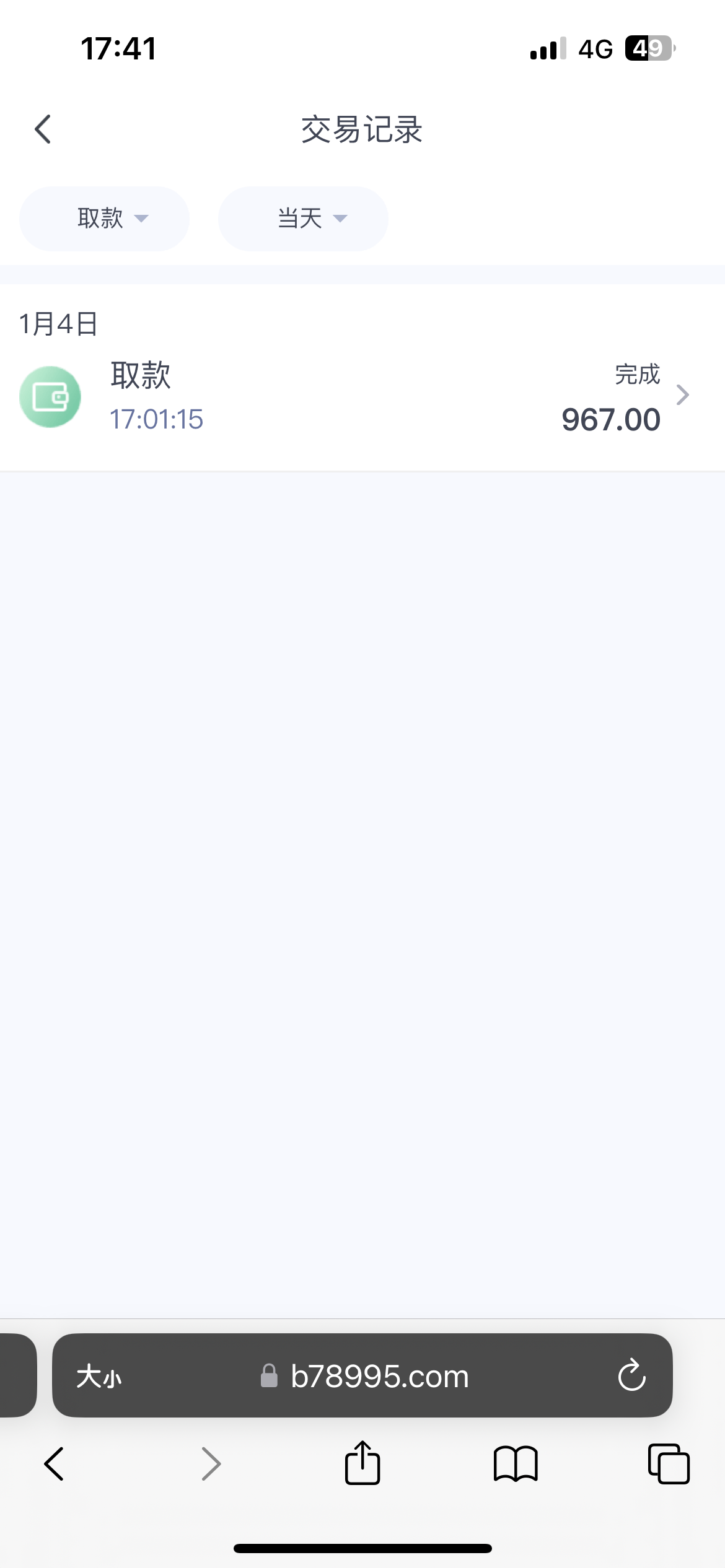Tap the 大小 page text size button

pos(99,1377)
